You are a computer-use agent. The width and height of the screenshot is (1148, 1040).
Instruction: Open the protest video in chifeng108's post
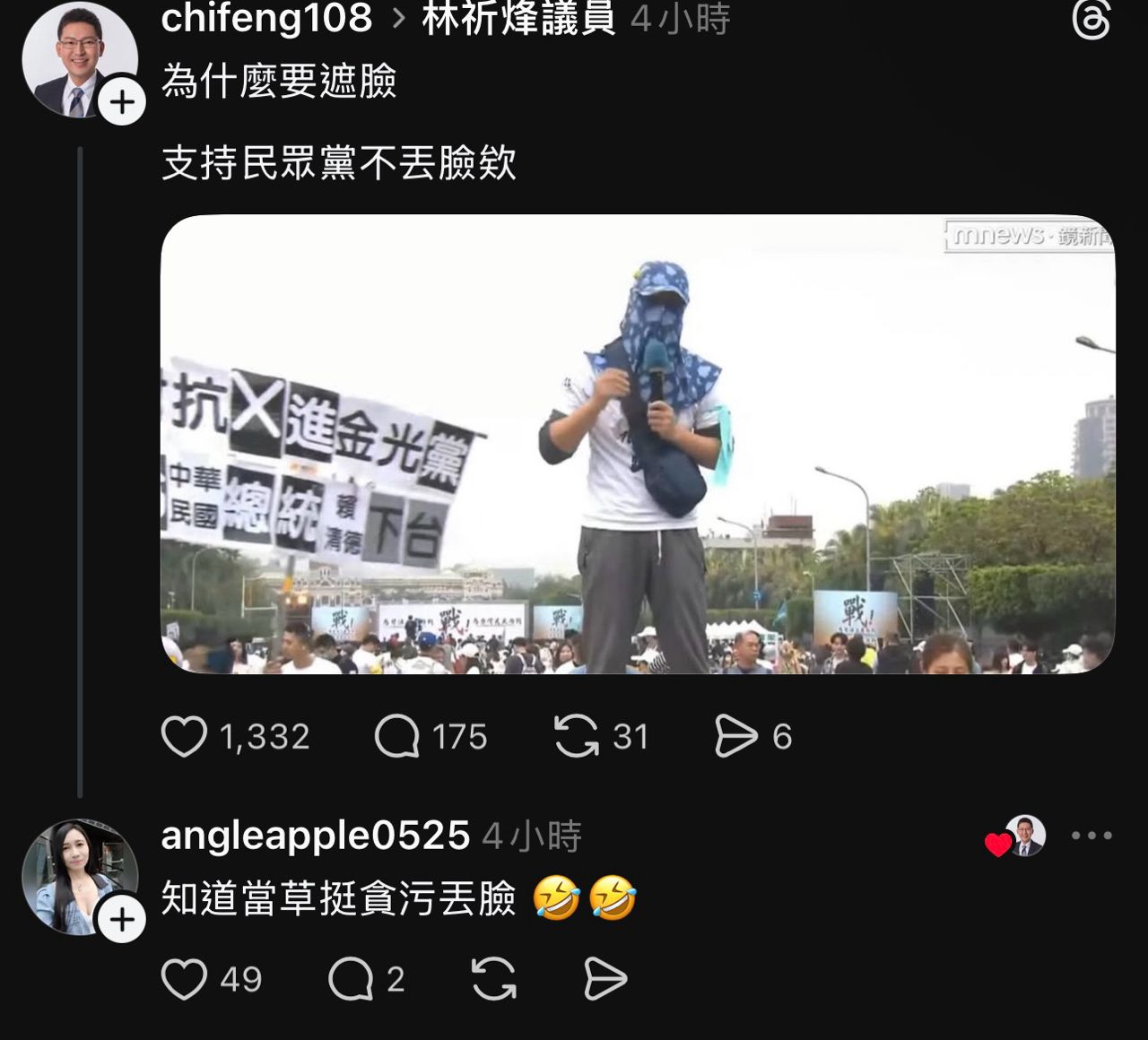(x=637, y=444)
